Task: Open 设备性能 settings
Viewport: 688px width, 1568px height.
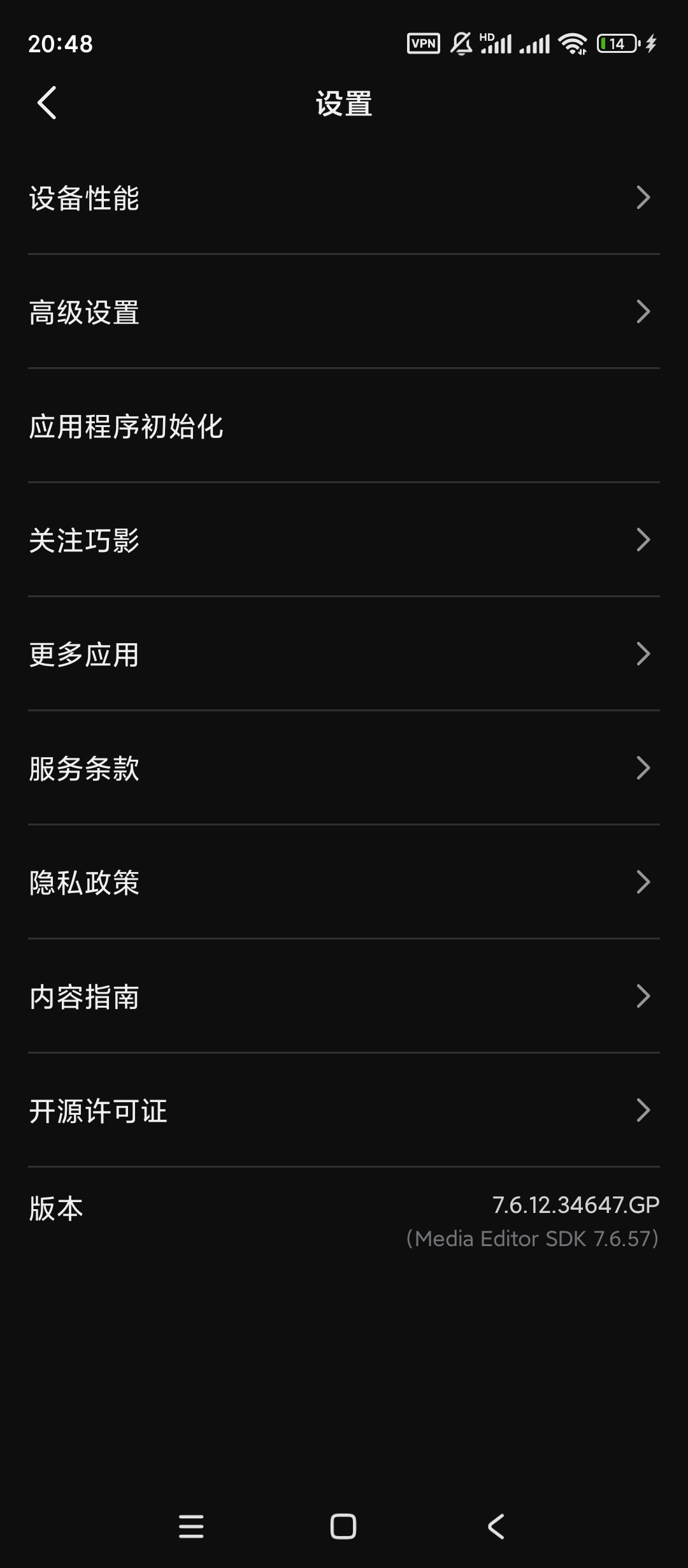Action: 344,198
